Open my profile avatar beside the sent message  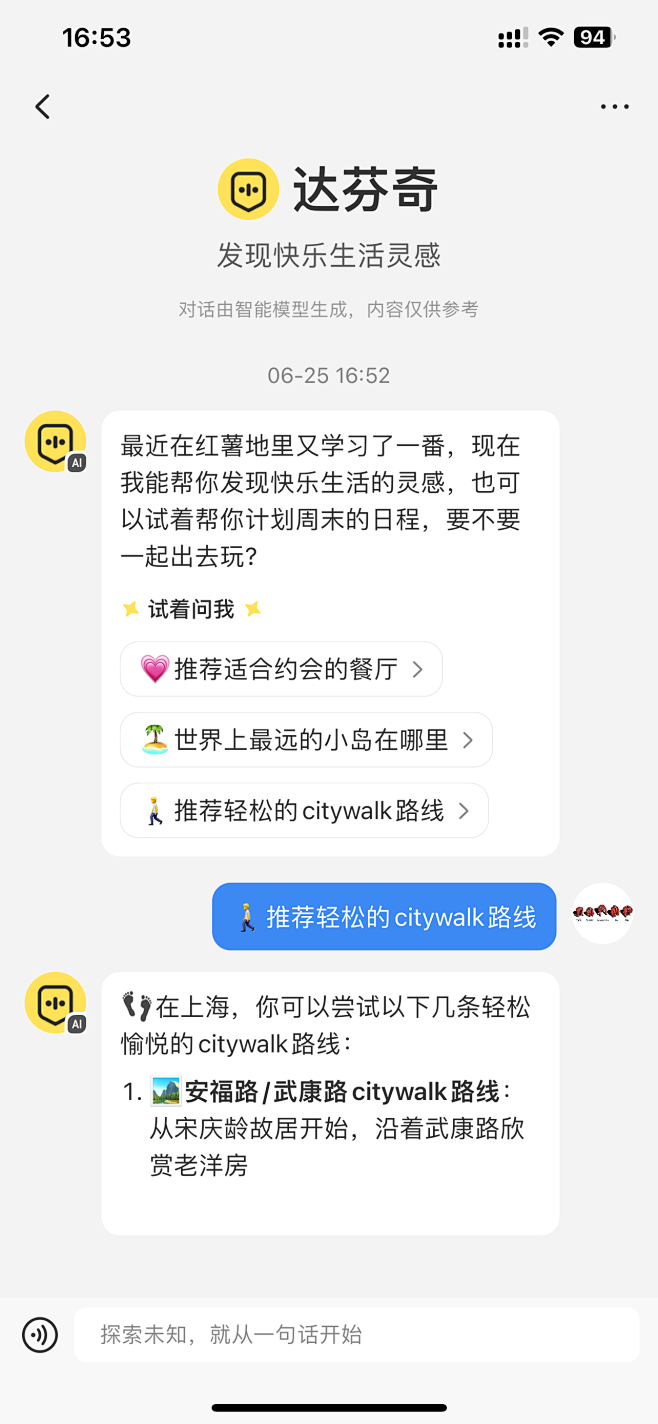602,913
